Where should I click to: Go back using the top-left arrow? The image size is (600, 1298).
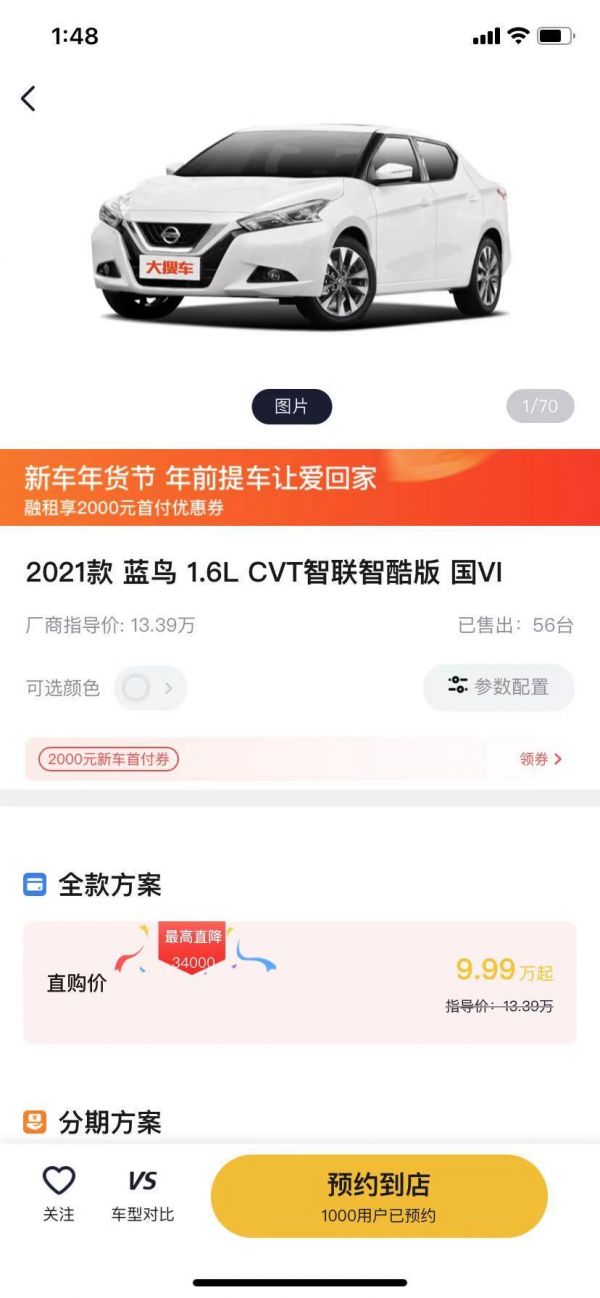tap(28, 98)
